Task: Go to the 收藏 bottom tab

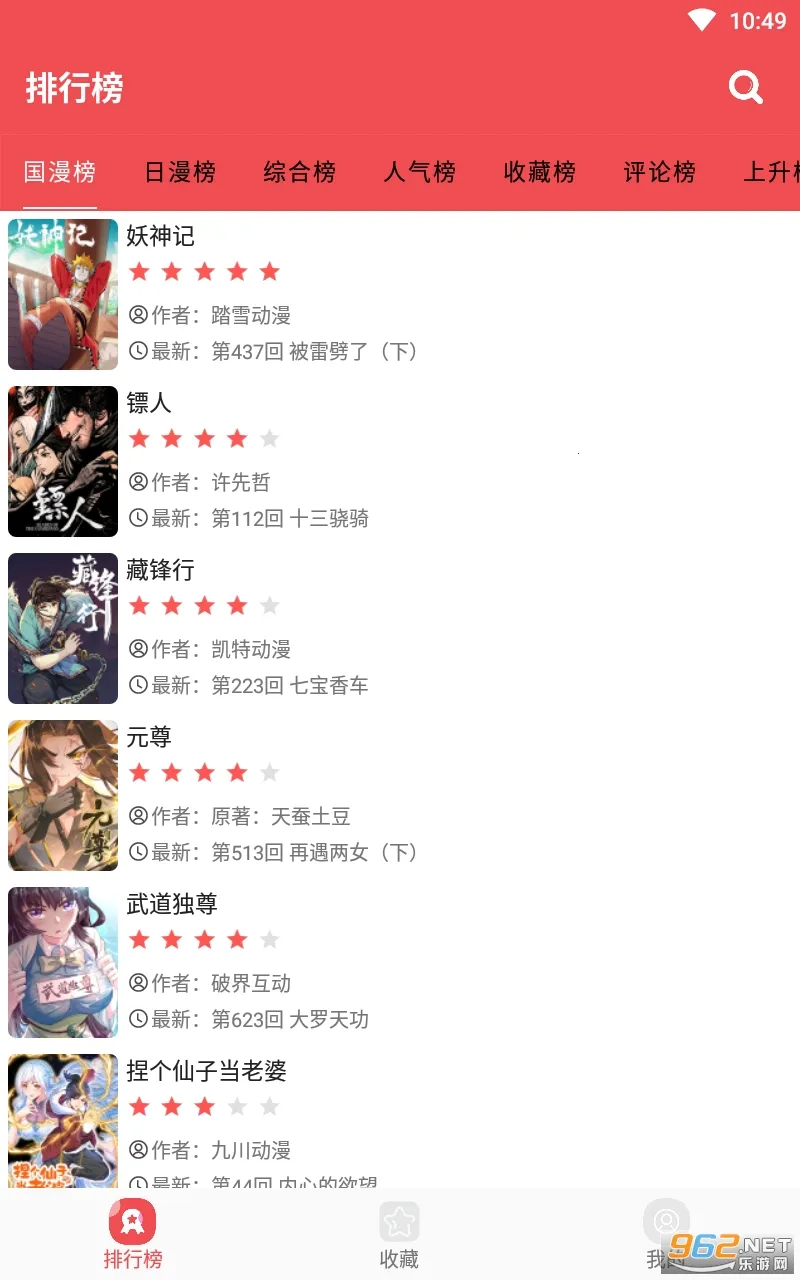Action: tap(399, 1235)
